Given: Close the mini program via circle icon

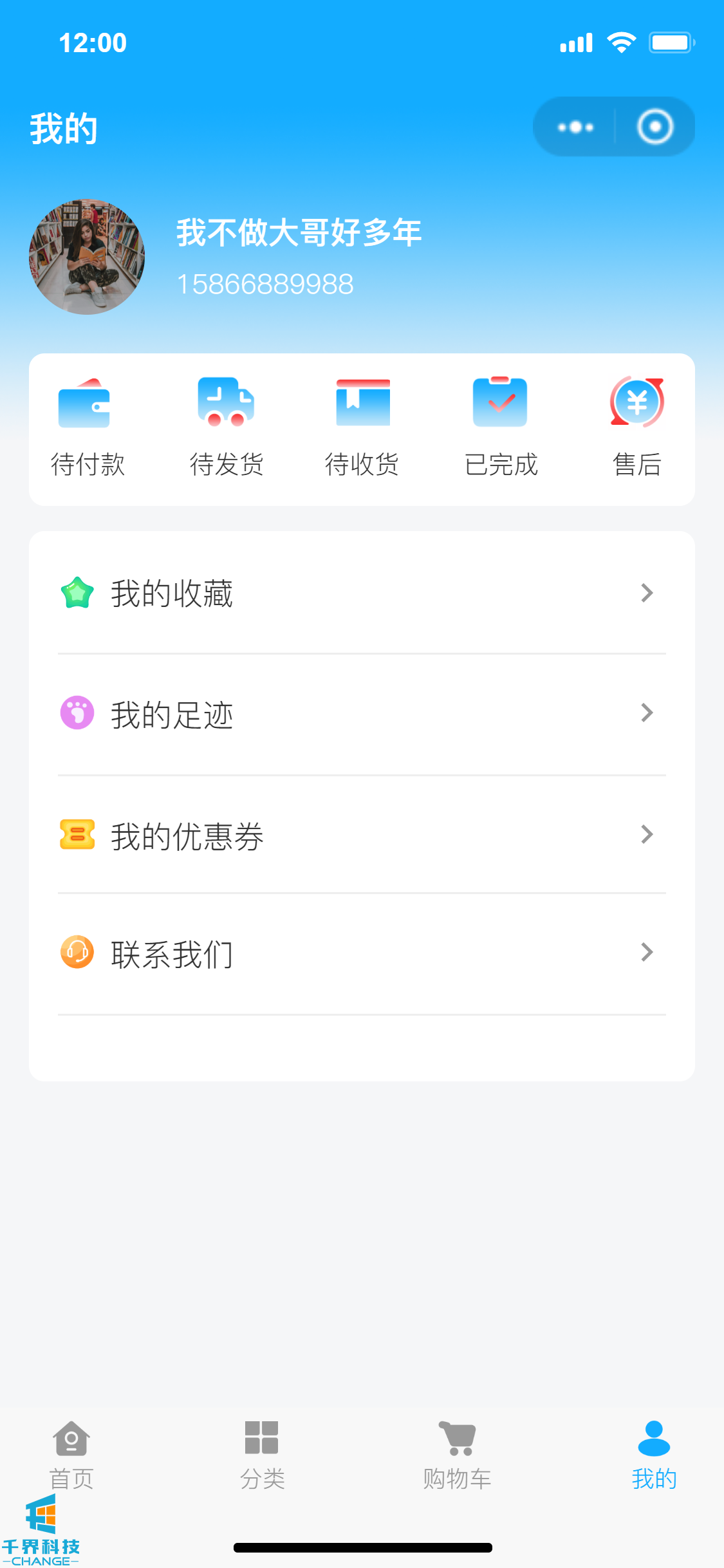Looking at the screenshot, I should click(654, 127).
